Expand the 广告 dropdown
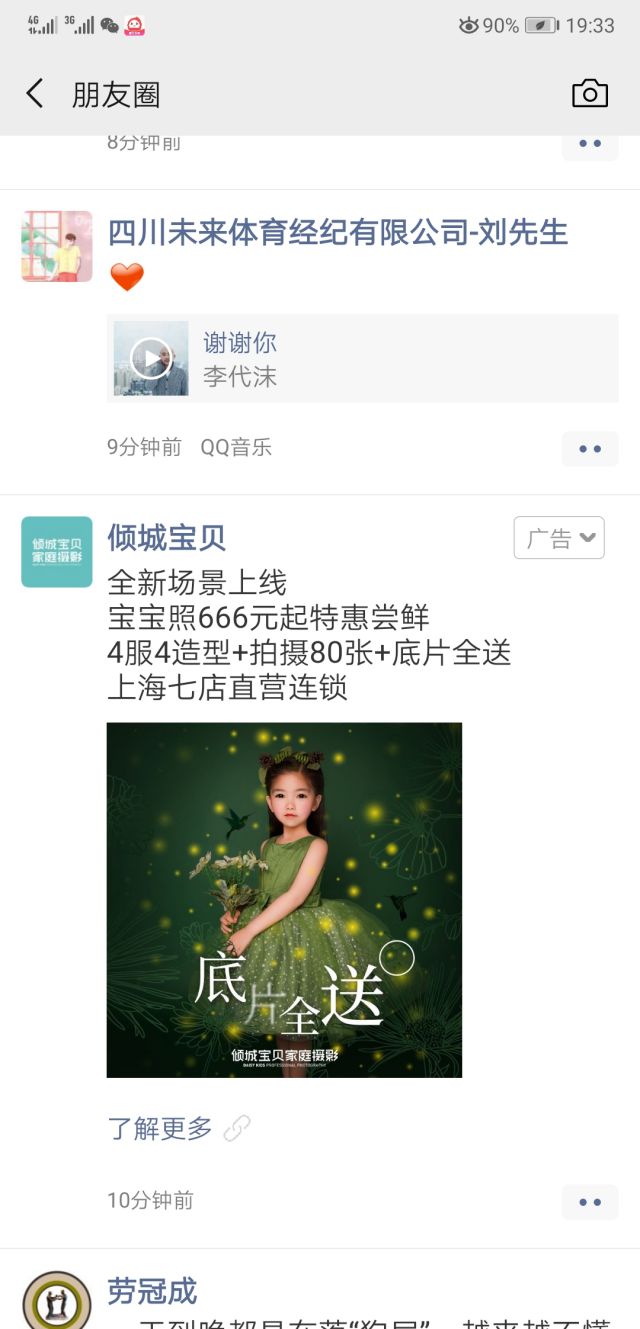640x1329 pixels. [x=559, y=538]
